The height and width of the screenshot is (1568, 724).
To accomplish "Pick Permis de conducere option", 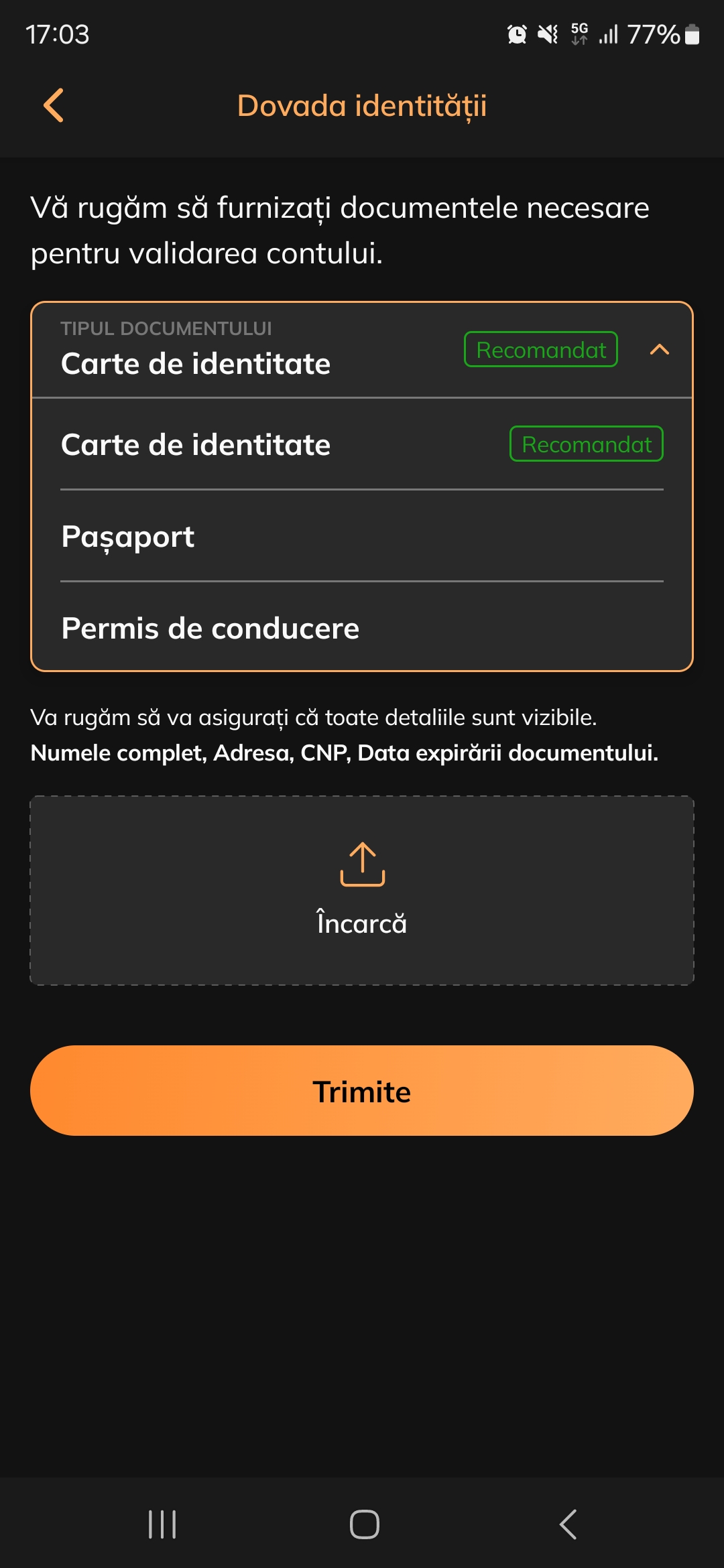I will (210, 629).
